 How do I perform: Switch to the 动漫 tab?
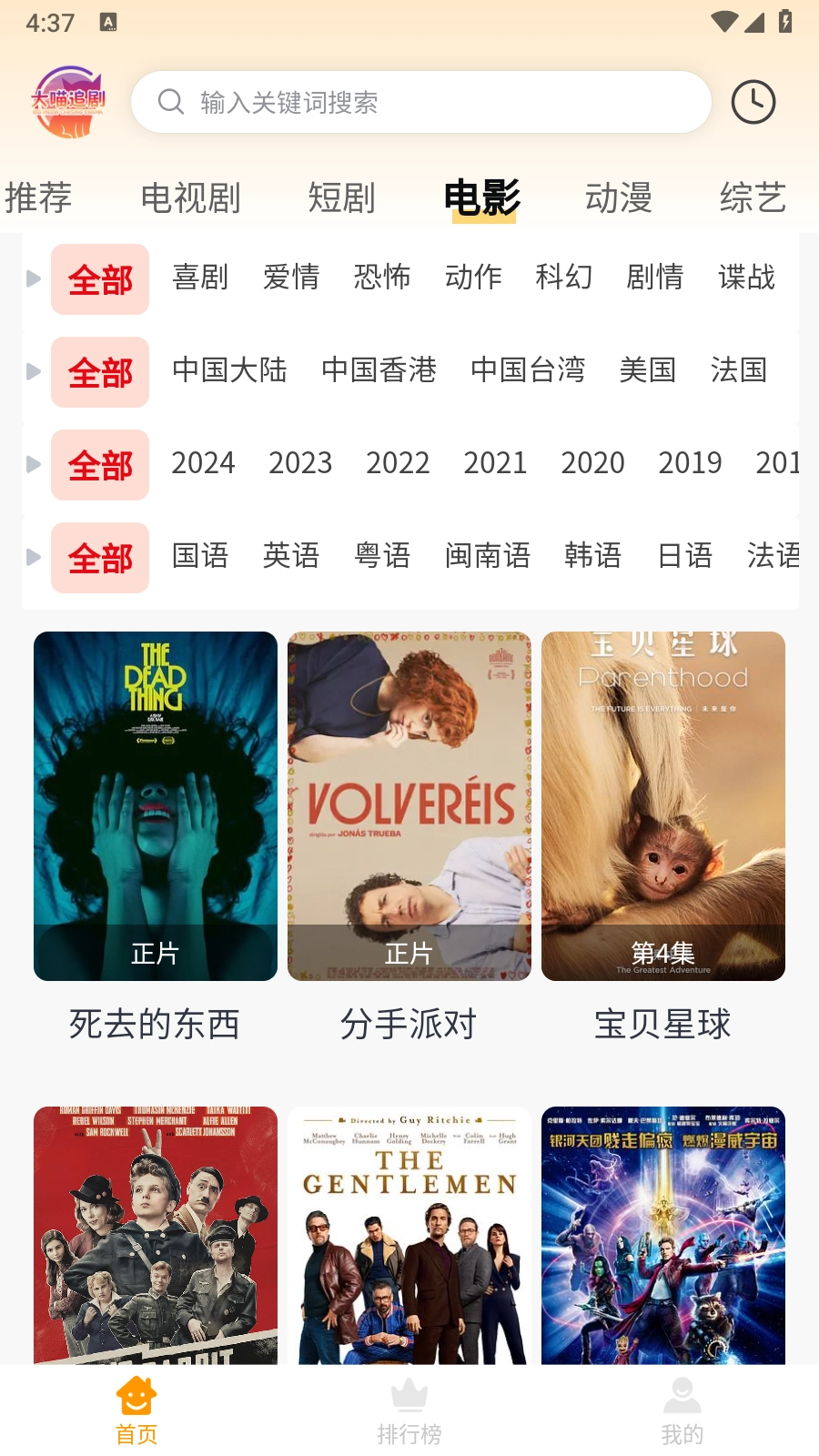(x=620, y=197)
